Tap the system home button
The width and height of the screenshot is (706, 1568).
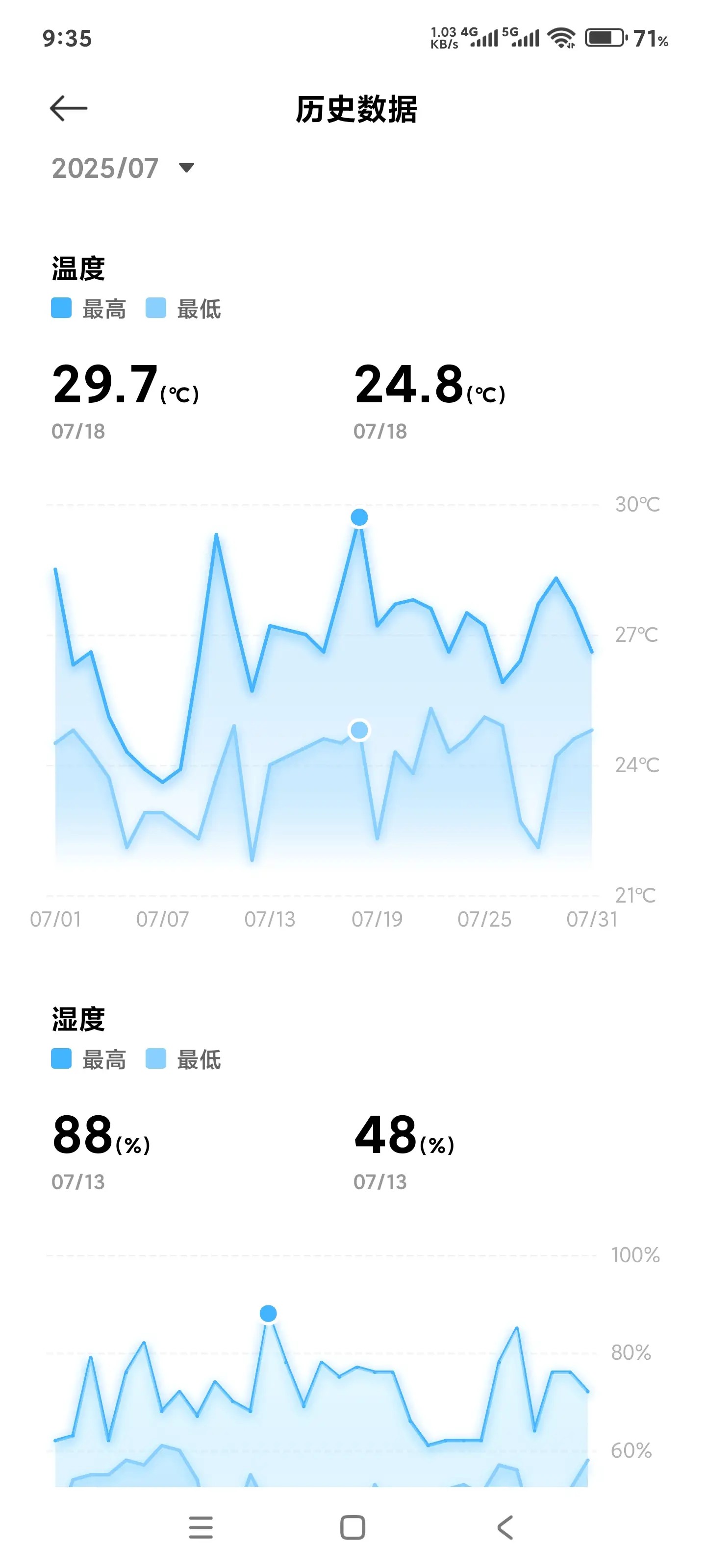353,1527
